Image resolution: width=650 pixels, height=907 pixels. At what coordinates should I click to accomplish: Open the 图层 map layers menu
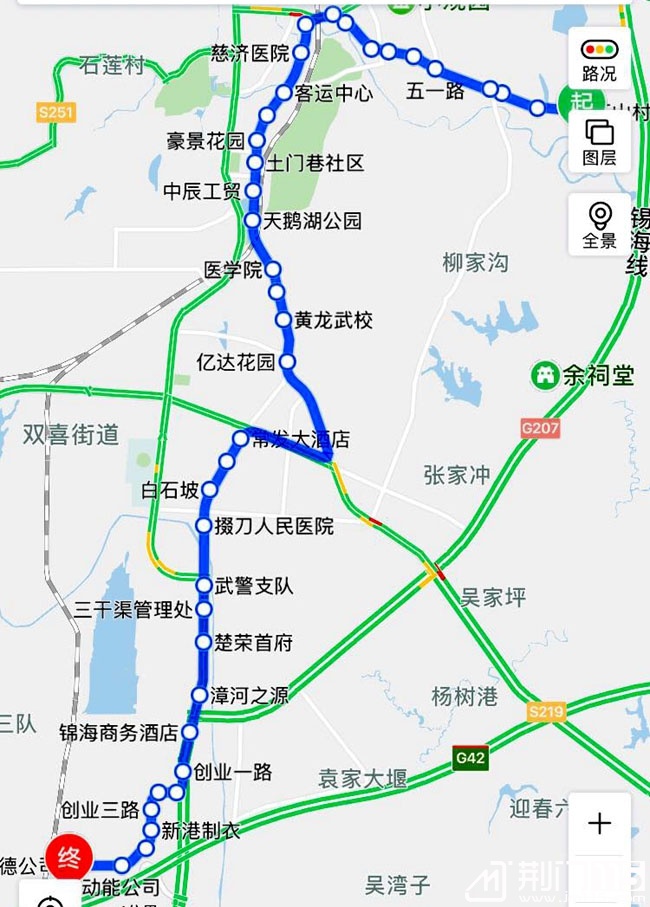coord(599,141)
